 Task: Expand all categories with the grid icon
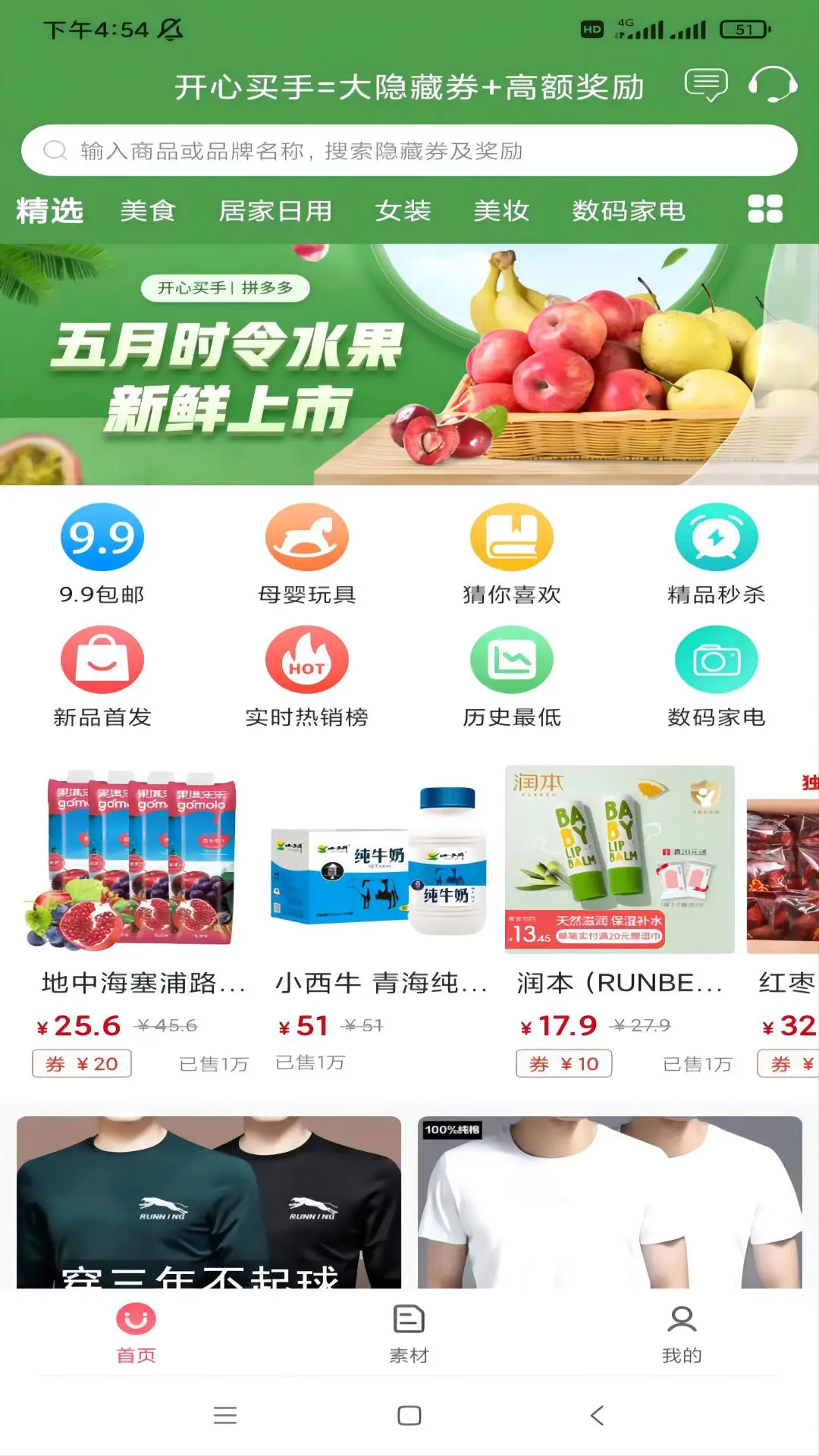(766, 209)
